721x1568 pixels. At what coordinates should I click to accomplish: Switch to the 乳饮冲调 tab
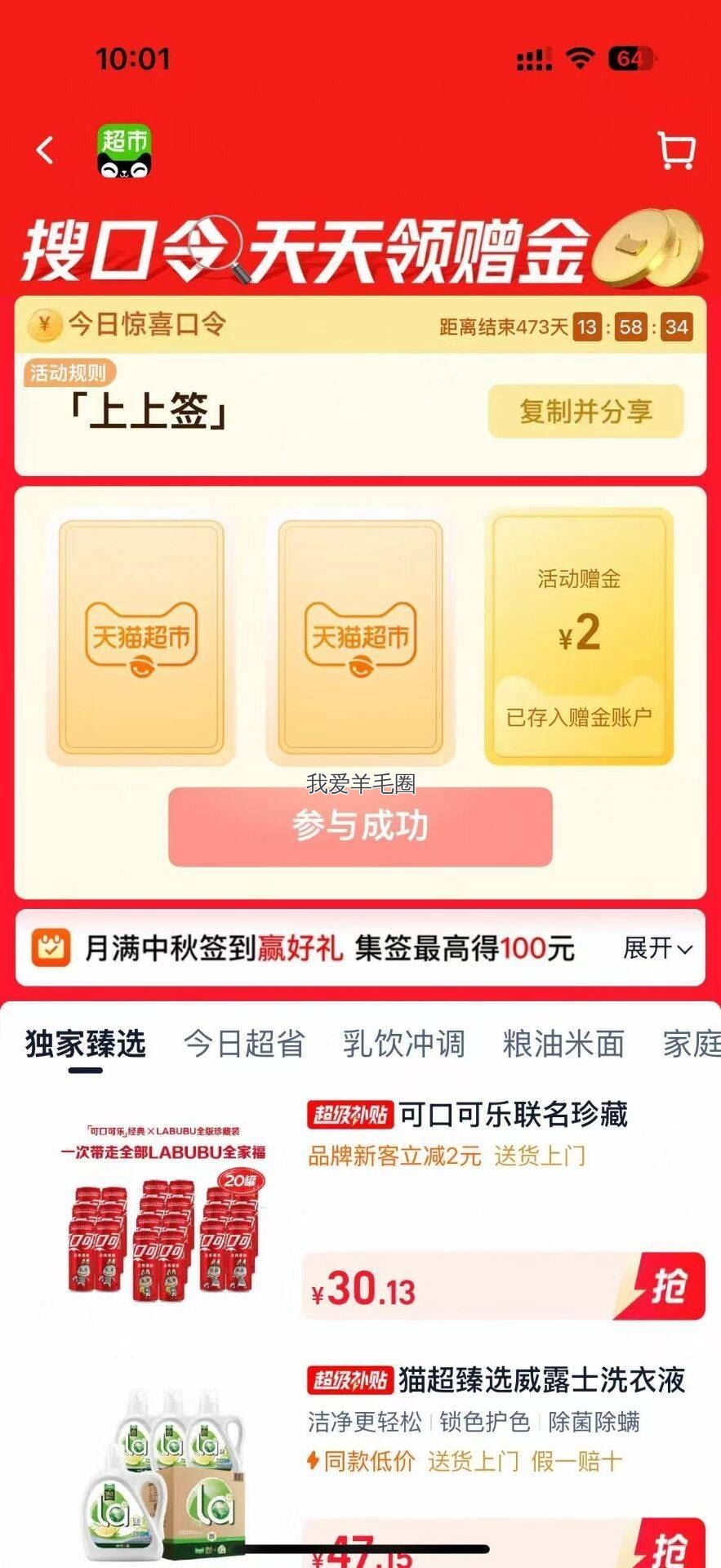(403, 1043)
